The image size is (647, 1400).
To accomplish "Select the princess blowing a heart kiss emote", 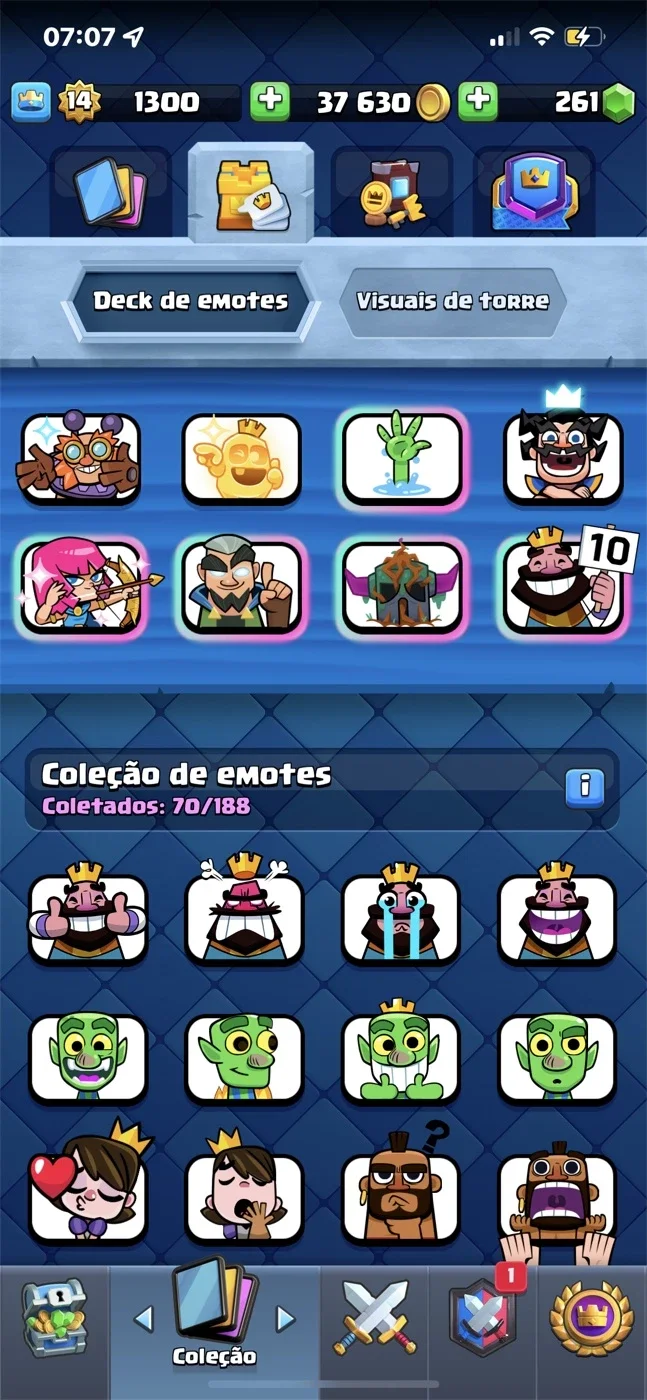I will 88,1190.
